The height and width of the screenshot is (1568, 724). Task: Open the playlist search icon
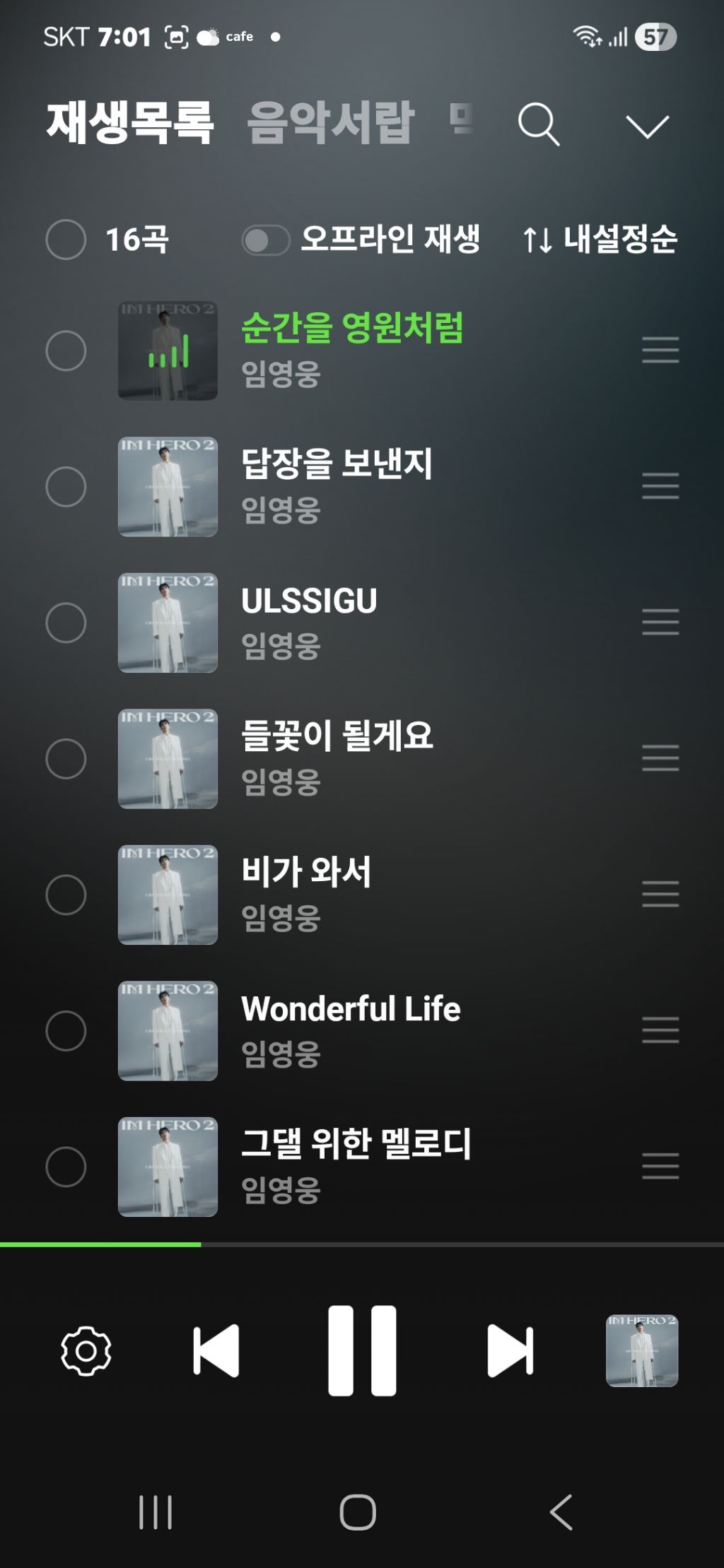539,124
